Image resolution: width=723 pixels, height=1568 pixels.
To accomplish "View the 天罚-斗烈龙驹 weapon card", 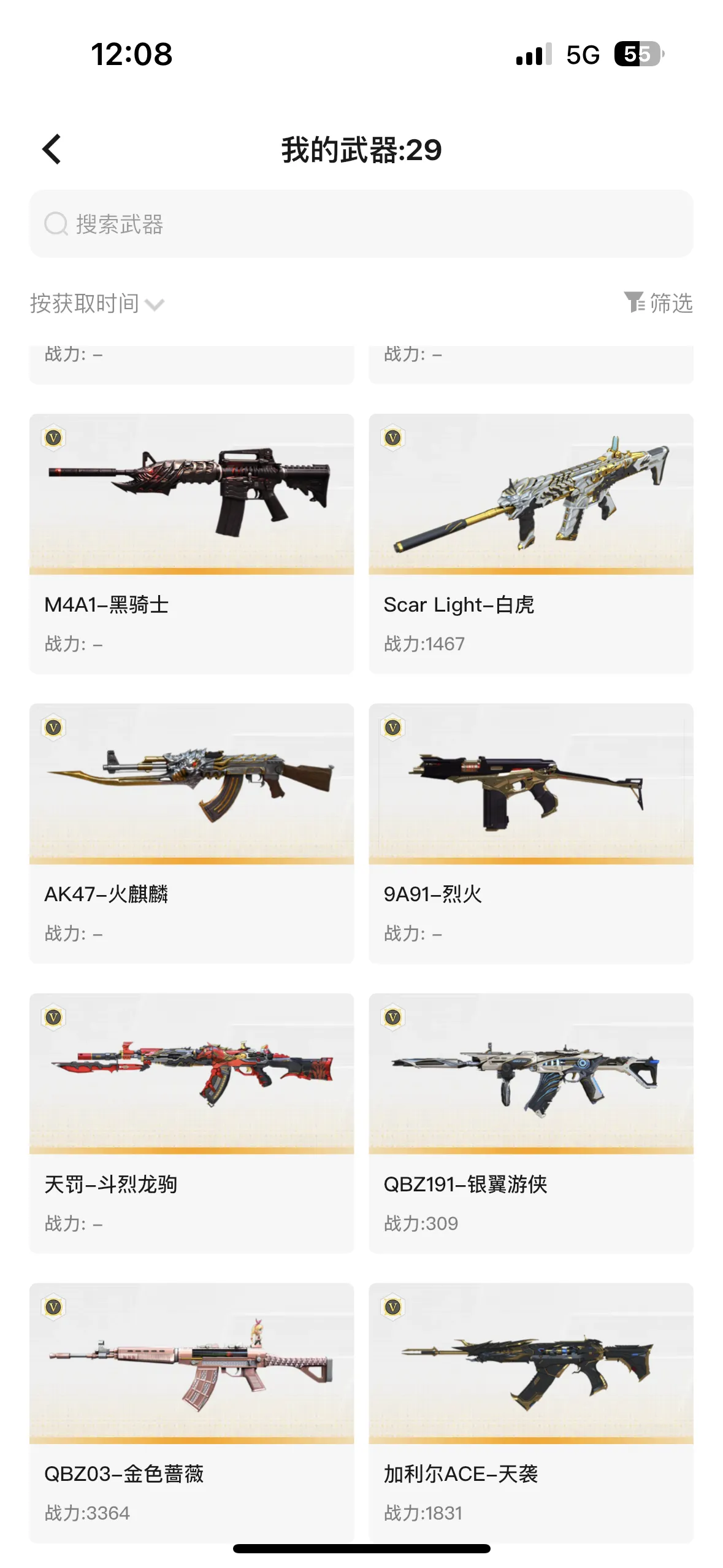I will pos(191,1123).
